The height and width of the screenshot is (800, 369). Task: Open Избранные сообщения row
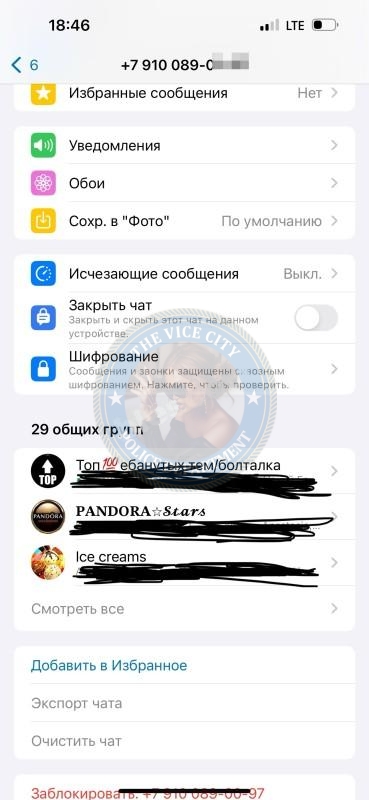tap(184, 96)
